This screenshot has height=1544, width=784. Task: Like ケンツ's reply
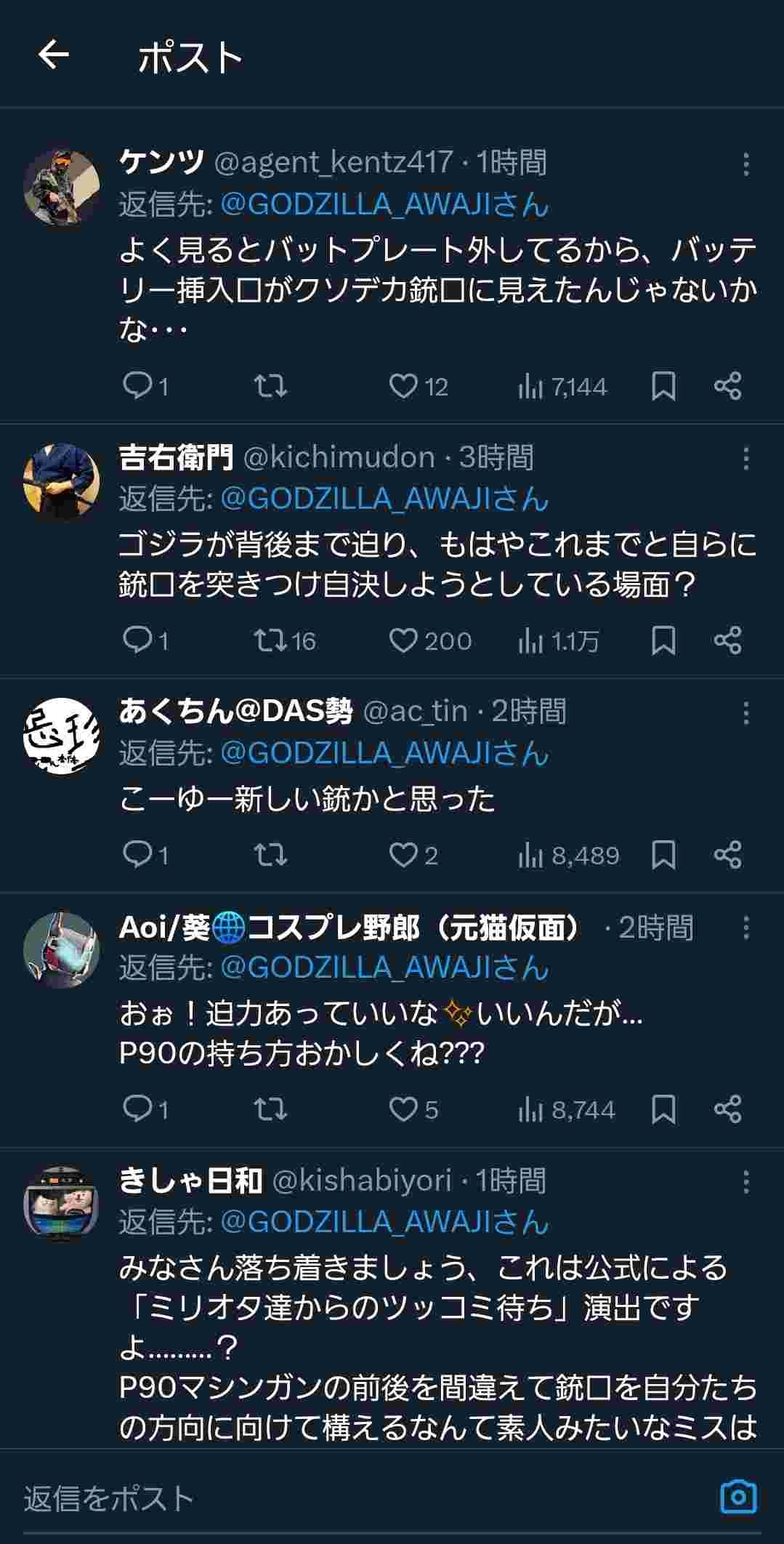point(403,386)
